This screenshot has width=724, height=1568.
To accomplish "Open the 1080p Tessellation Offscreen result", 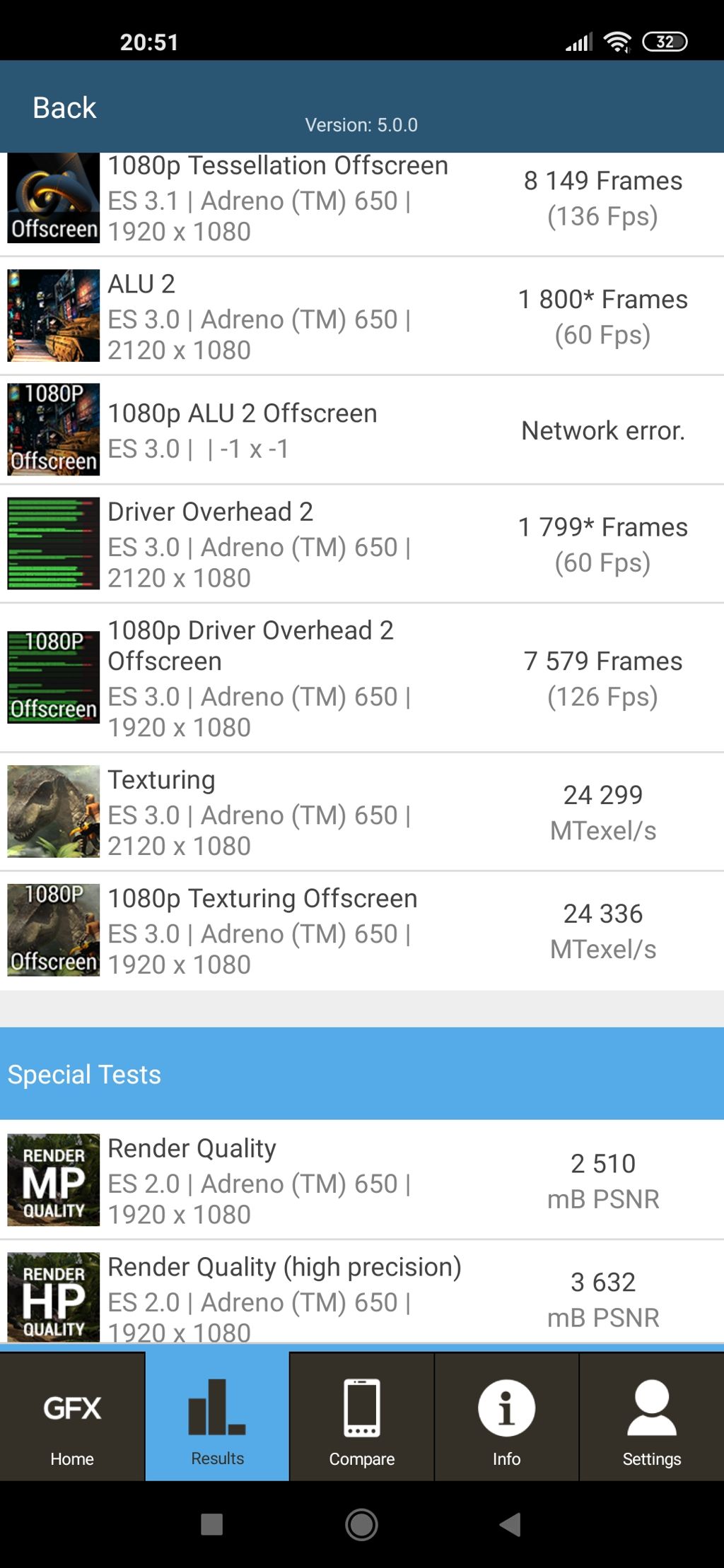I will click(362, 199).
